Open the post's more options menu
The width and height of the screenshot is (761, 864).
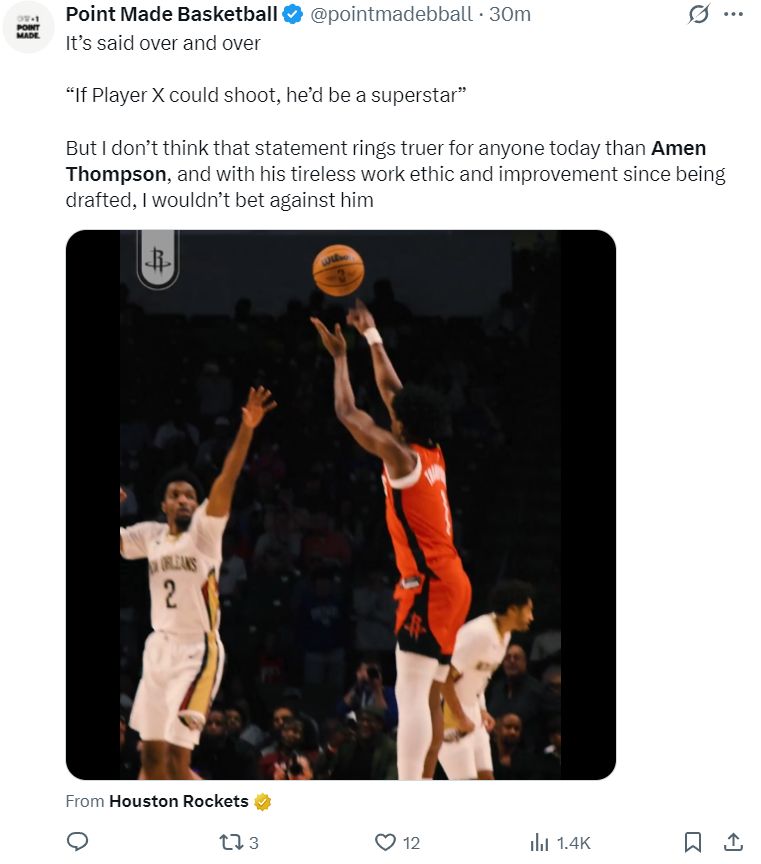point(733,15)
